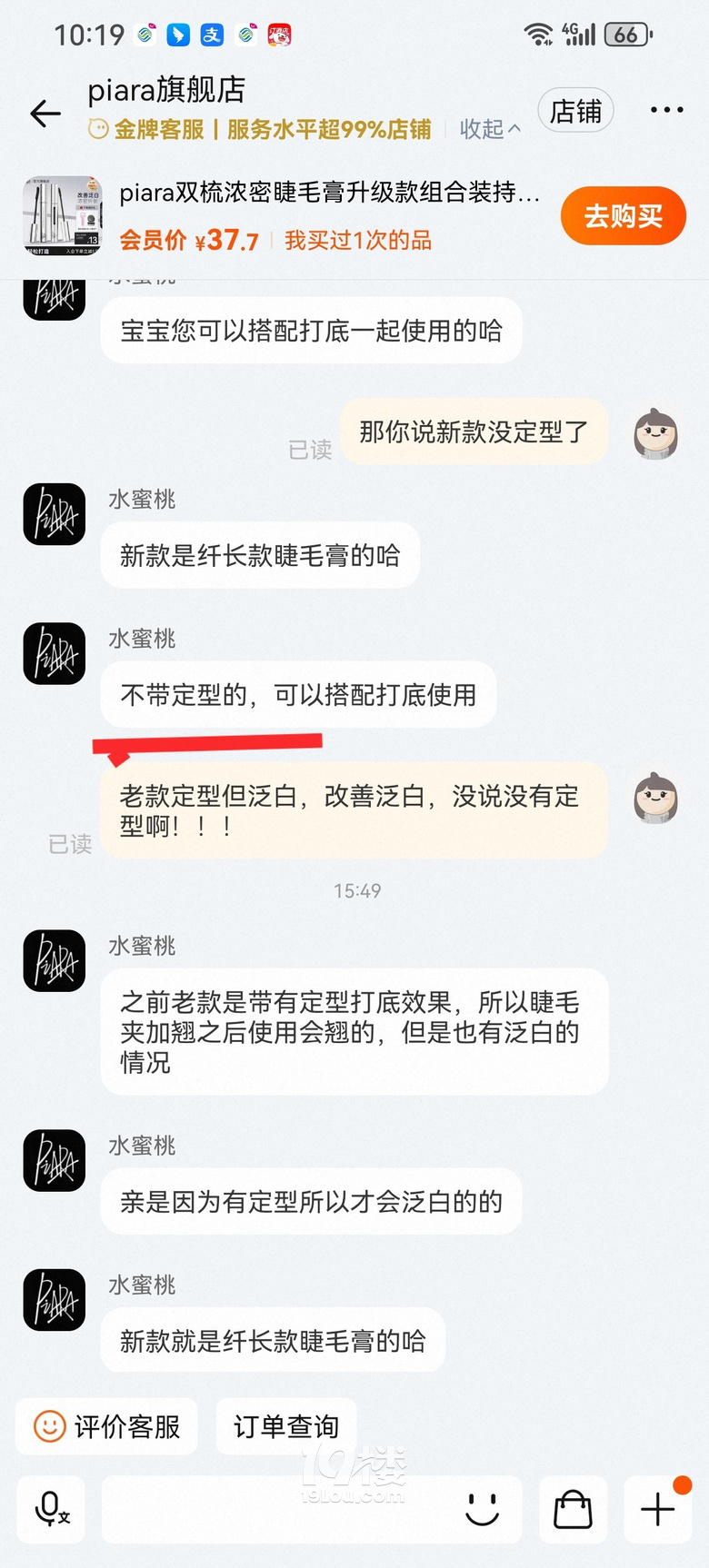709x1568 pixels.
Task: Rate the agent via 评价客服
Action: click(106, 1426)
